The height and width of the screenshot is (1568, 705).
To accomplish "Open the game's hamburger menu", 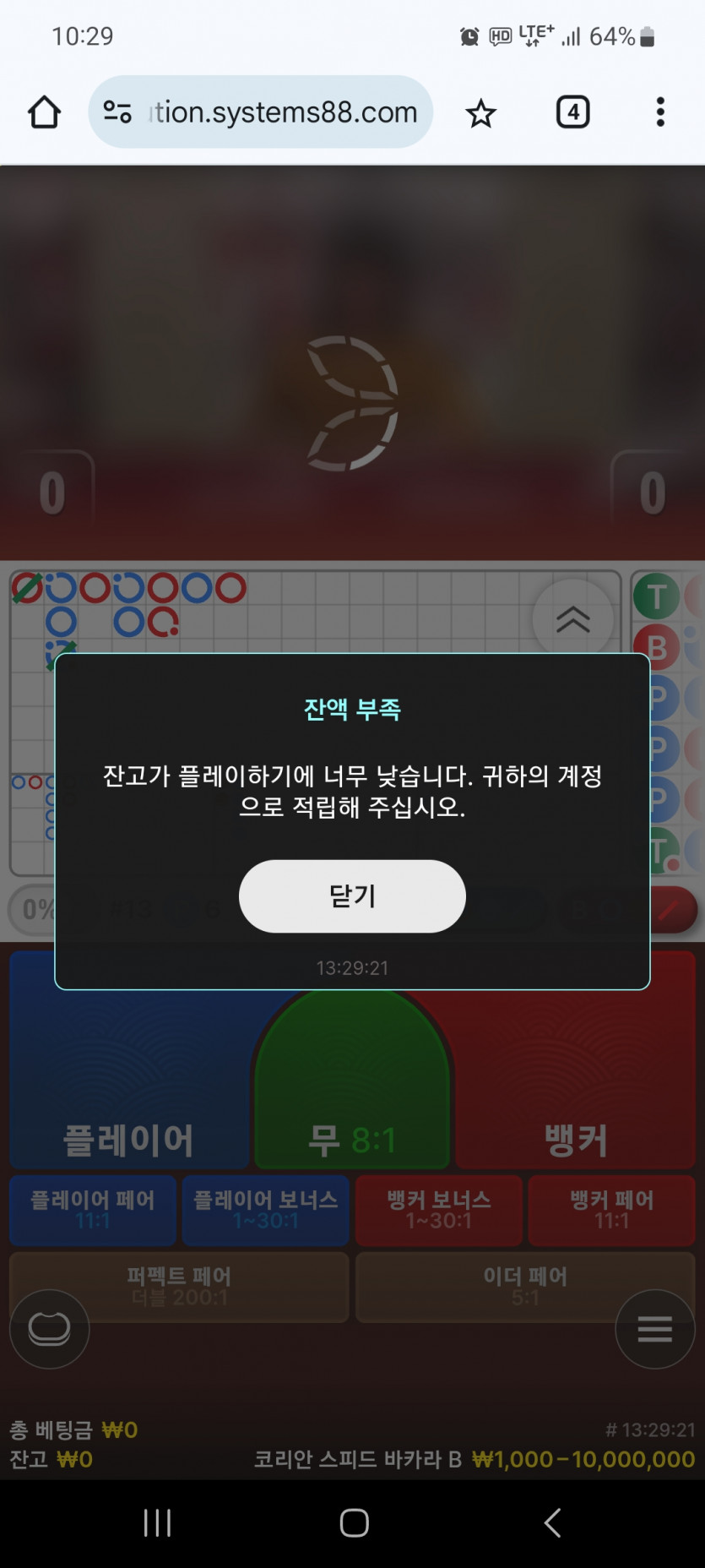I will click(655, 1329).
